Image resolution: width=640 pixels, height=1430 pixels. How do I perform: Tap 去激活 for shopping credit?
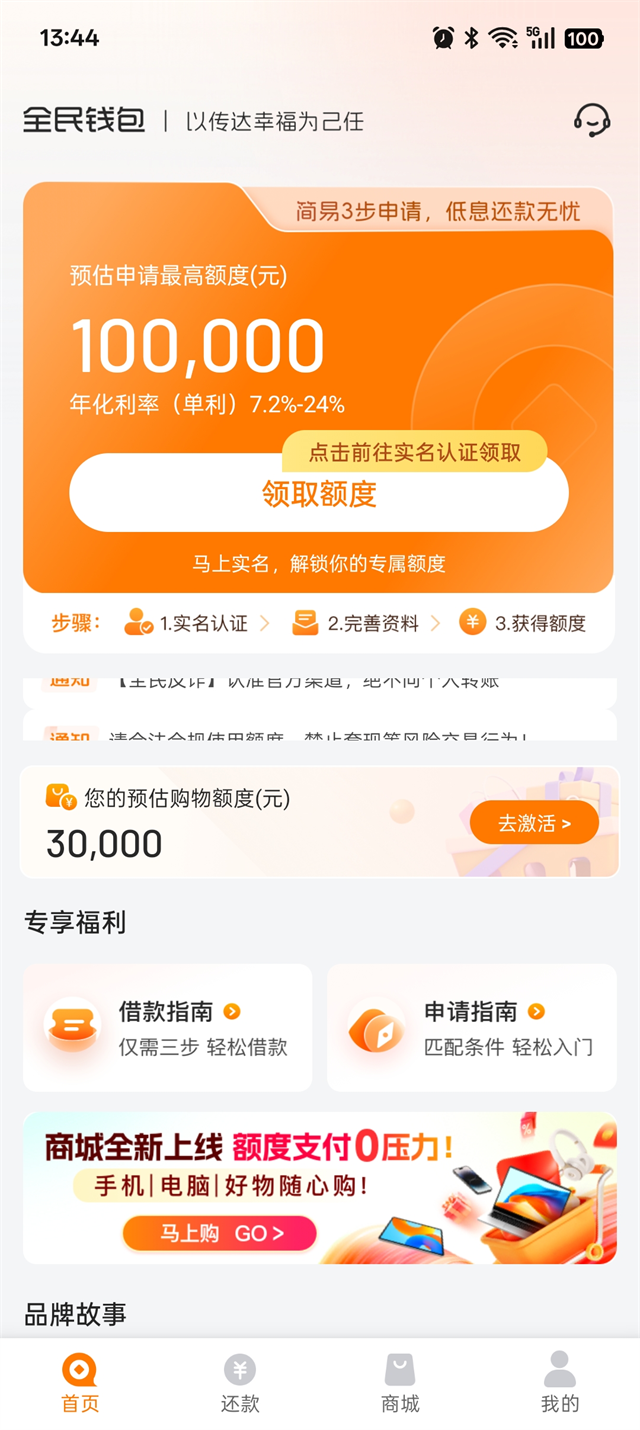pyautogui.click(x=534, y=823)
